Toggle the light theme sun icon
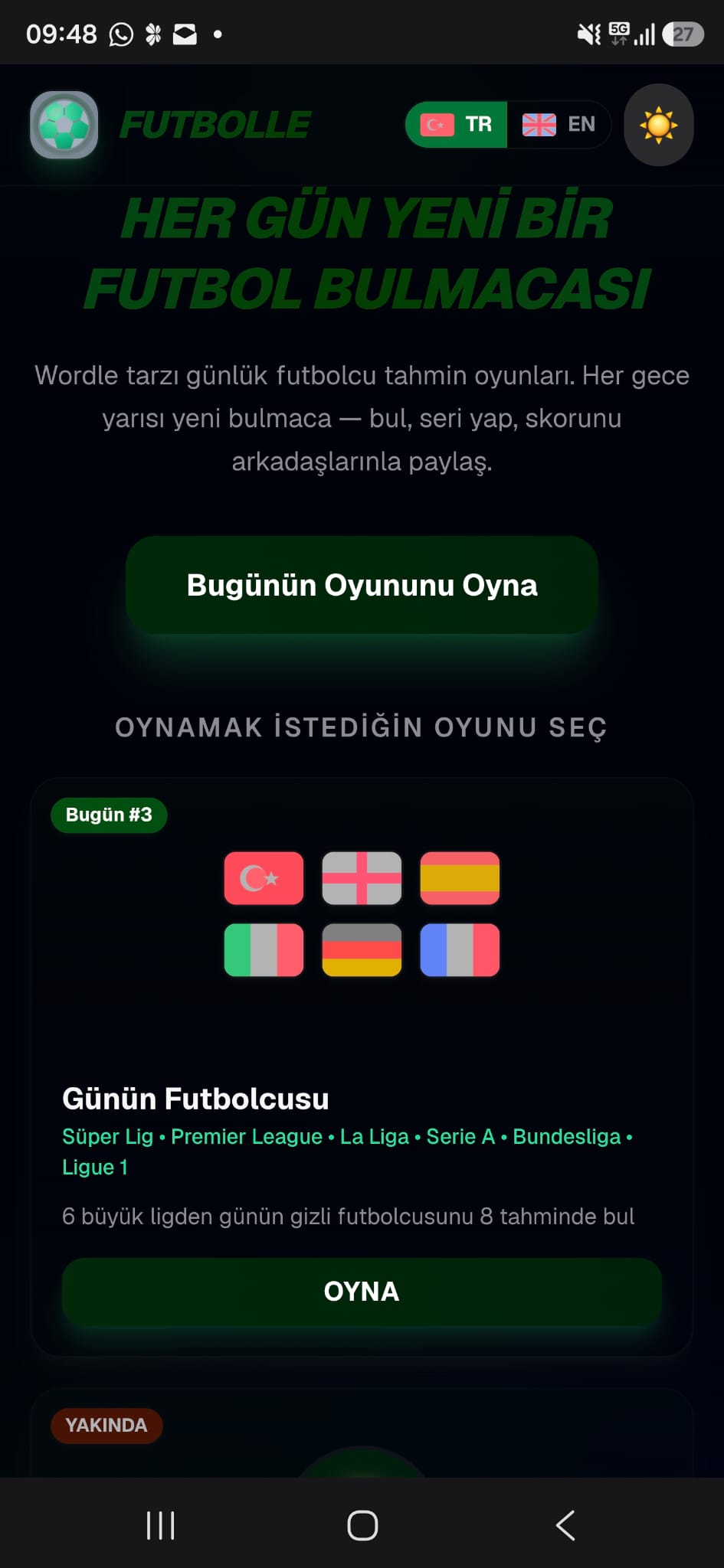 click(x=659, y=125)
